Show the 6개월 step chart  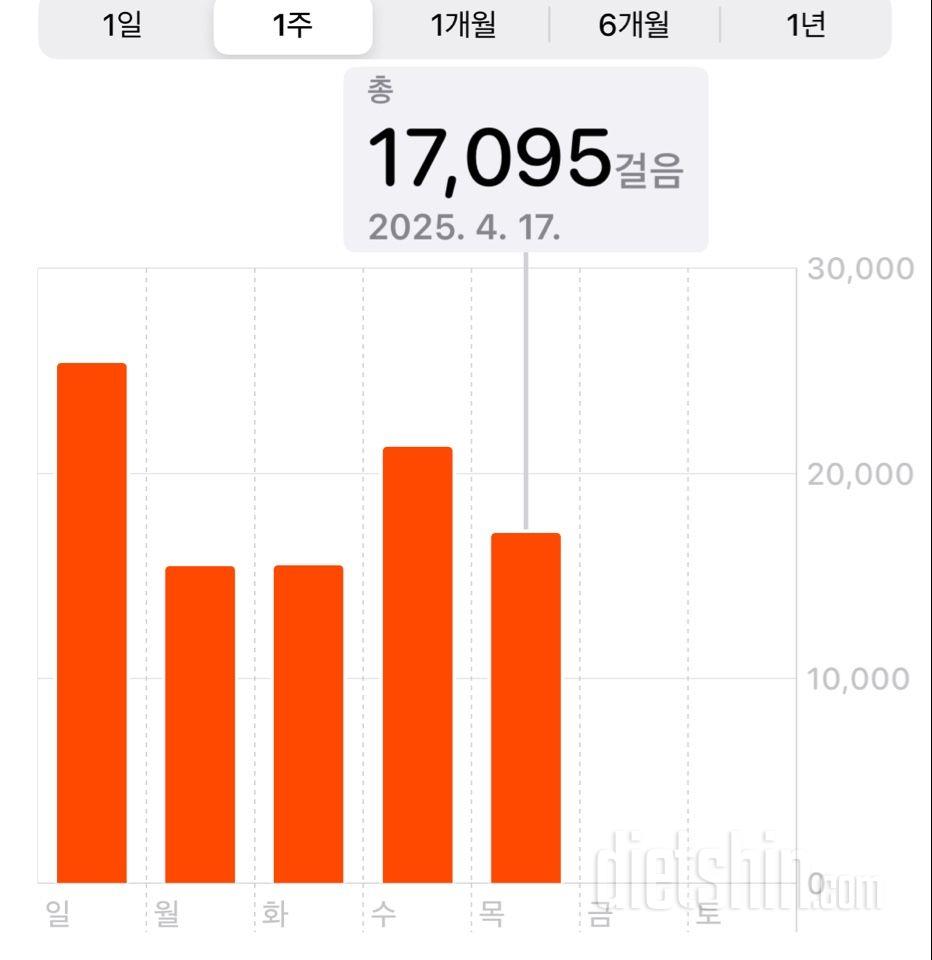(x=634, y=25)
